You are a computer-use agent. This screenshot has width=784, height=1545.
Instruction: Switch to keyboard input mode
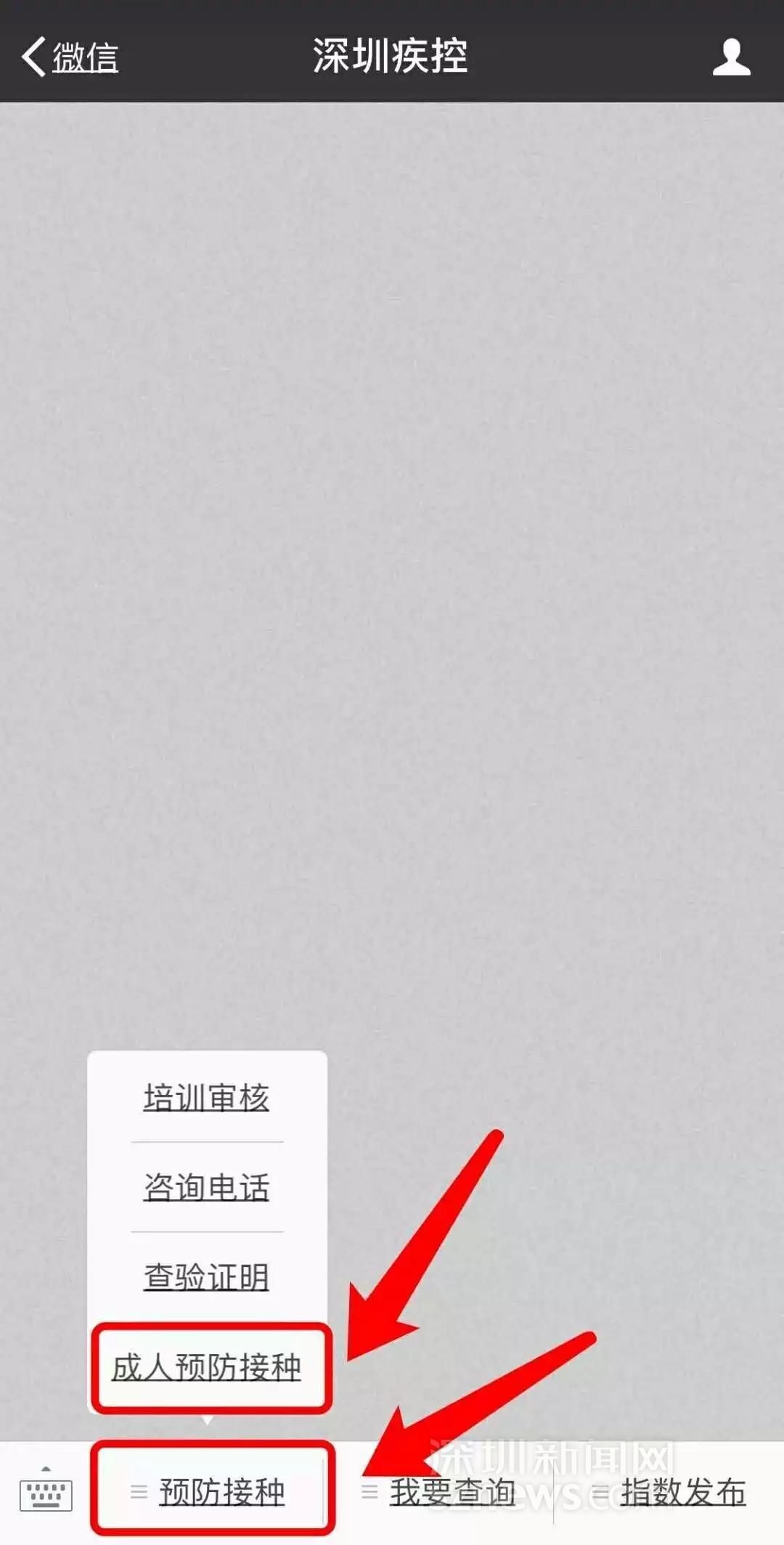[x=46, y=1493]
